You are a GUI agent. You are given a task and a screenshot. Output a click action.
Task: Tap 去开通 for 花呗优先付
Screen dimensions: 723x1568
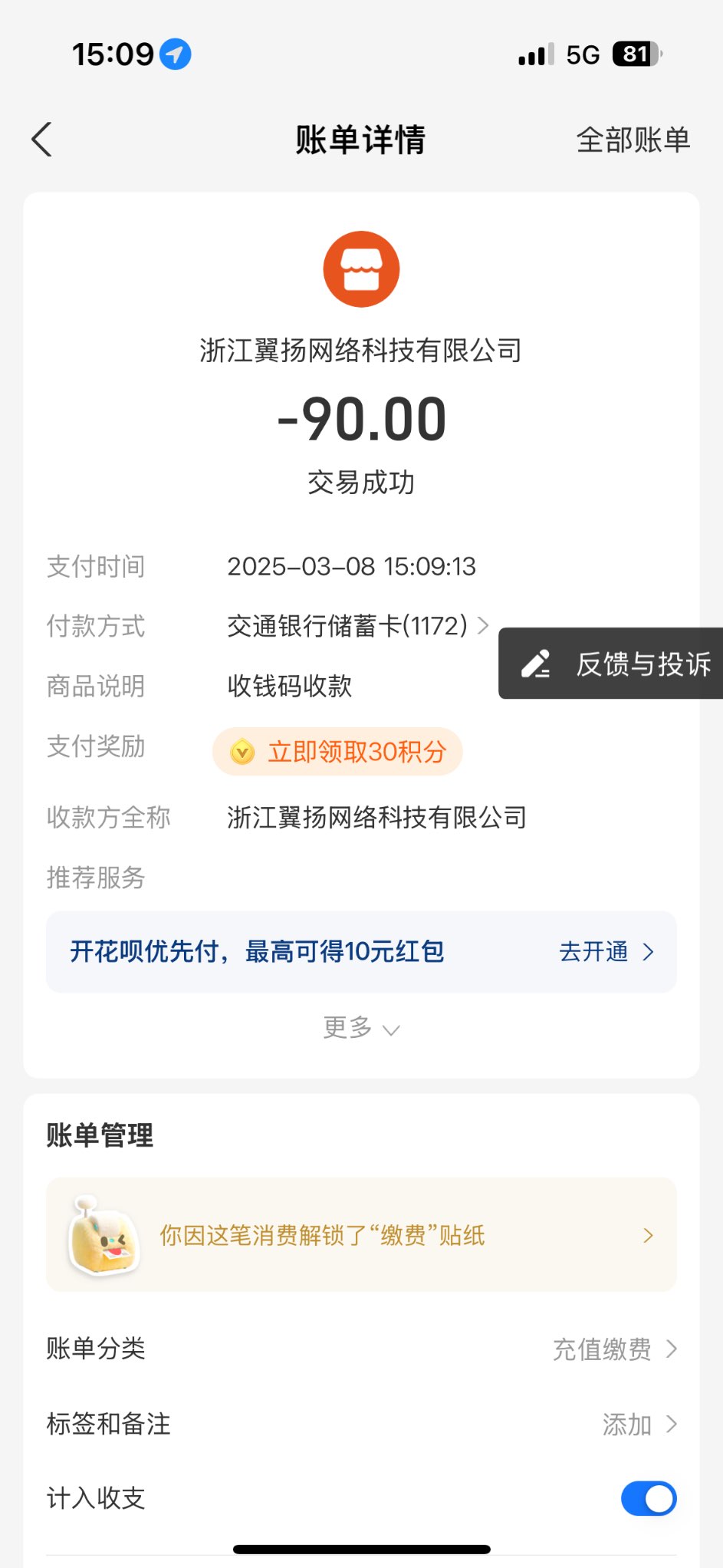pyautogui.click(x=606, y=952)
